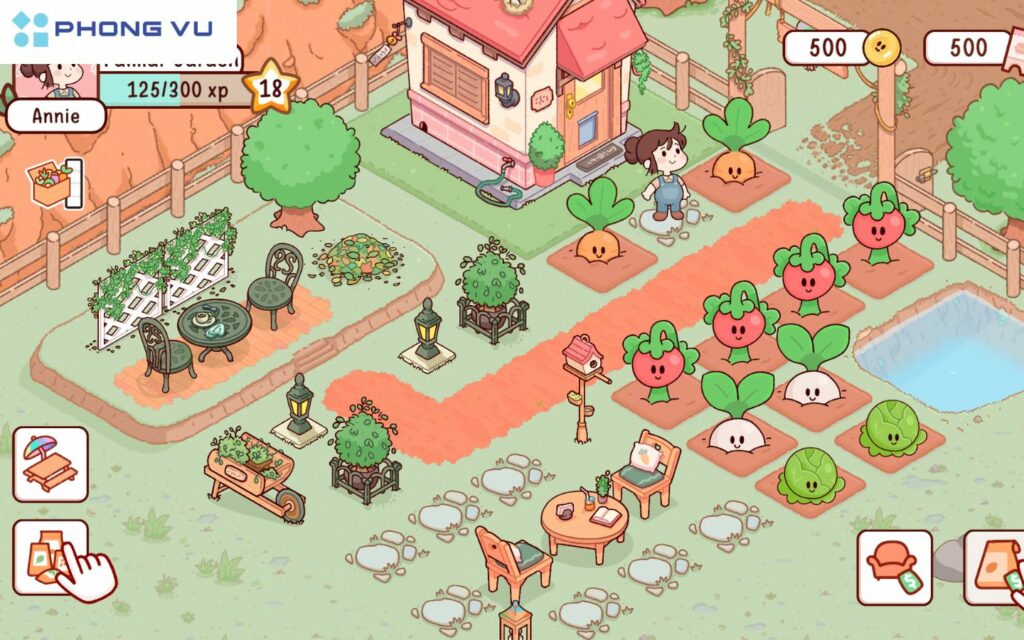The width and height of the screenshot is (1024, 640).
Task: Open the armchair furniture shop
Action: pyautogui.click(x=894, y=567)
